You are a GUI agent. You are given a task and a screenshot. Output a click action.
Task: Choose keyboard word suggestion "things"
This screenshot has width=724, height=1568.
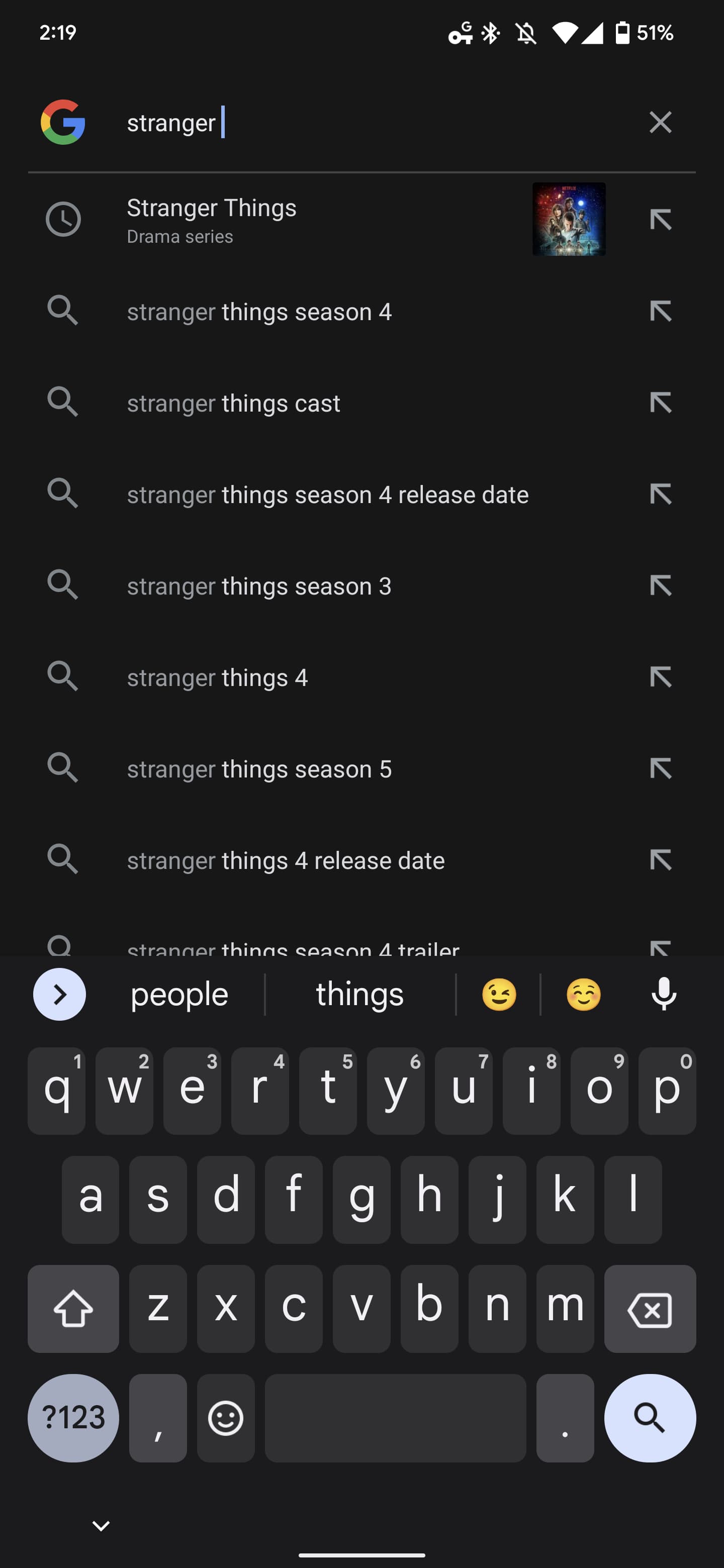[359, 995]
